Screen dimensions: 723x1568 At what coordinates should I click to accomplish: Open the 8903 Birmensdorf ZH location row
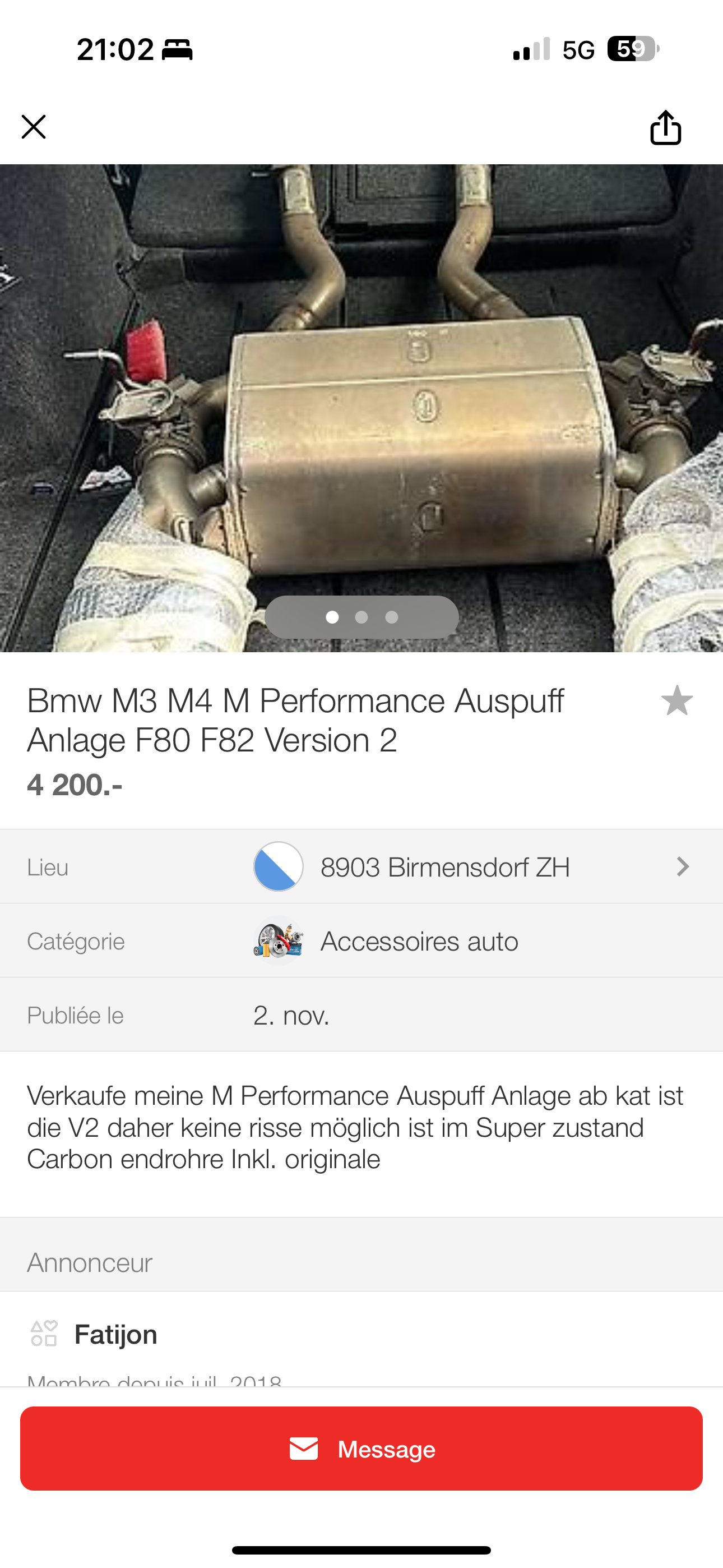pyautogui.click(x=361, y=866)
